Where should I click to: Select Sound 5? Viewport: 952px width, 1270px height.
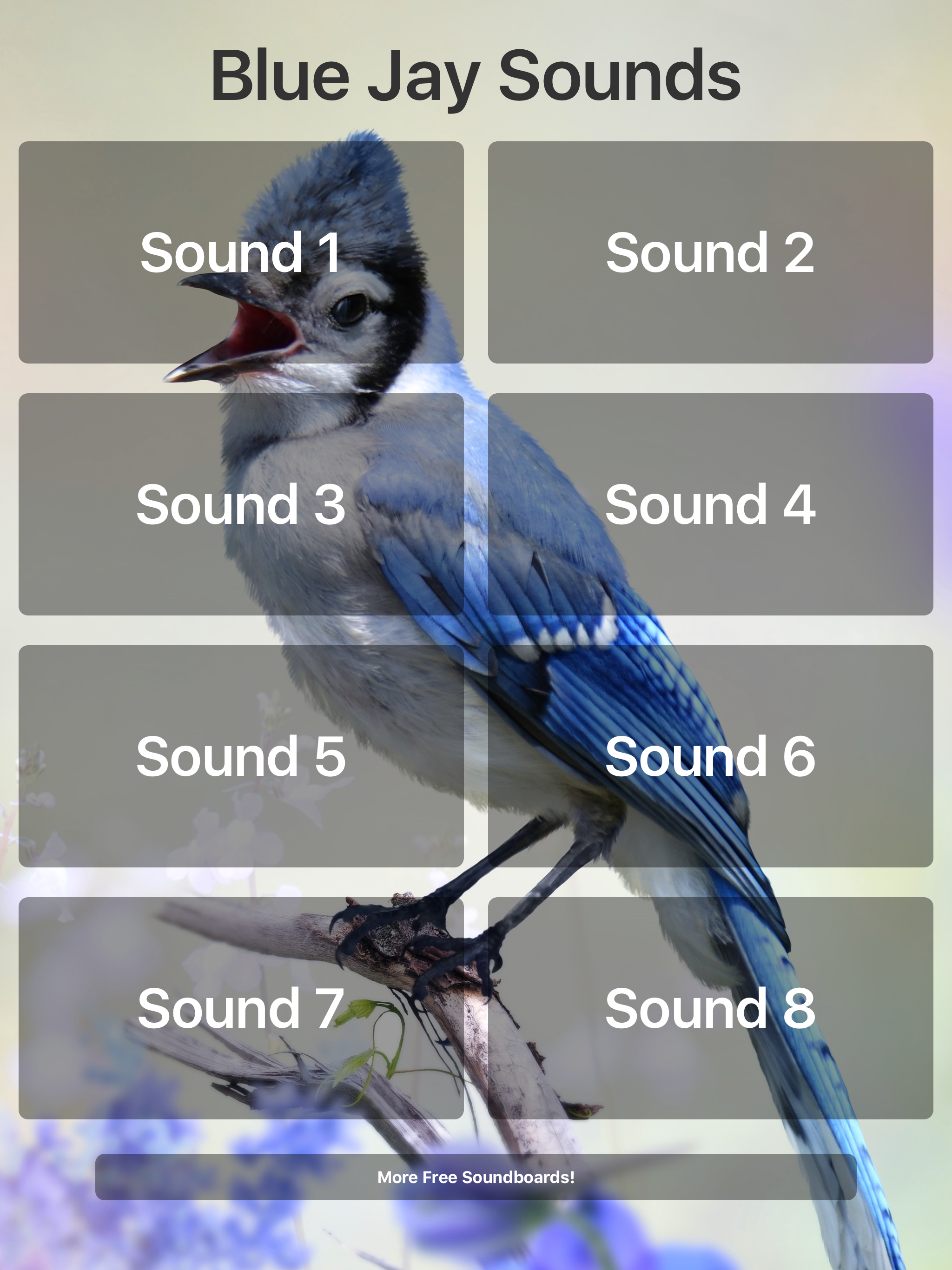[241, 758]
